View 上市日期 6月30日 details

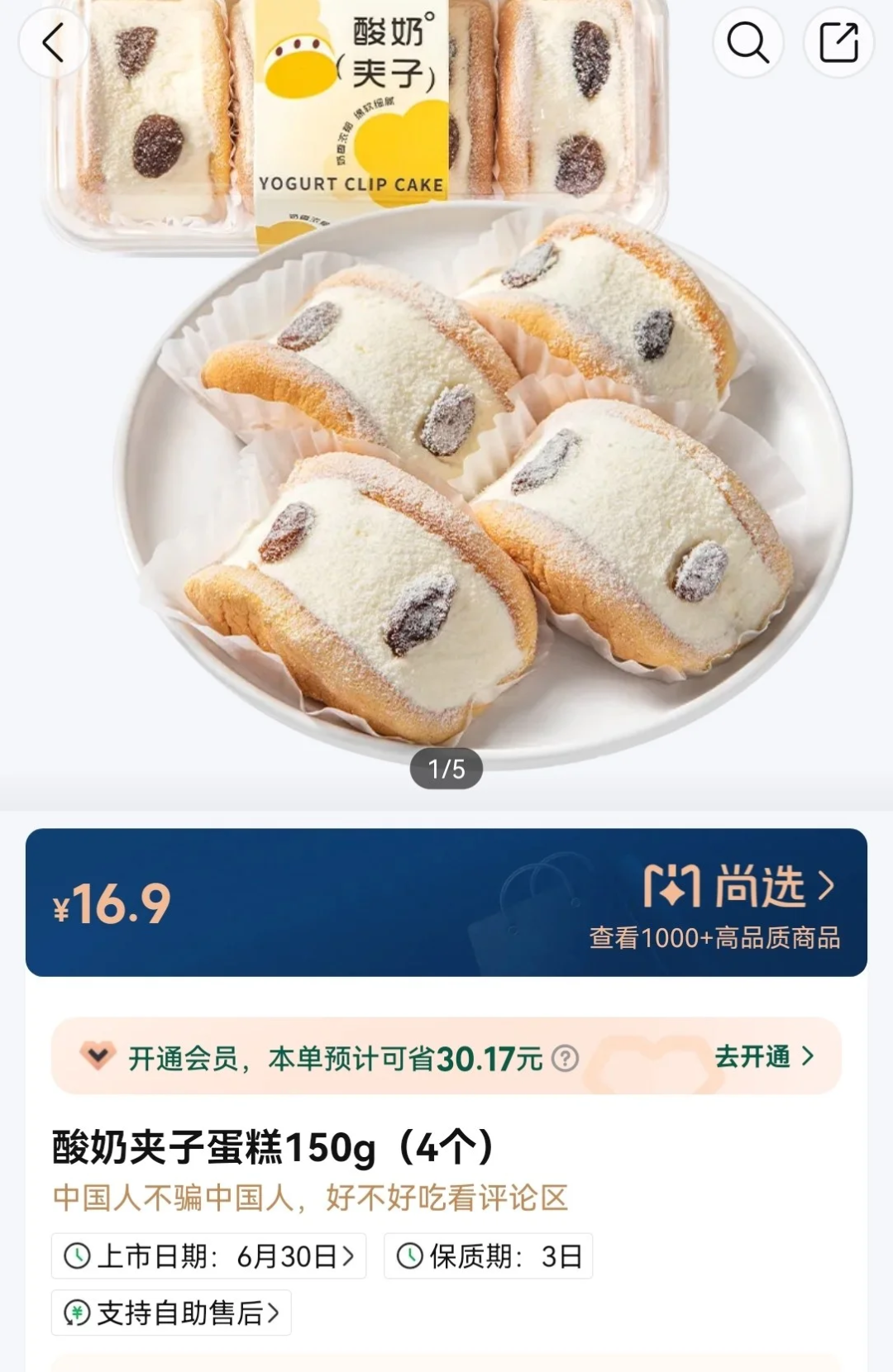208,1256
